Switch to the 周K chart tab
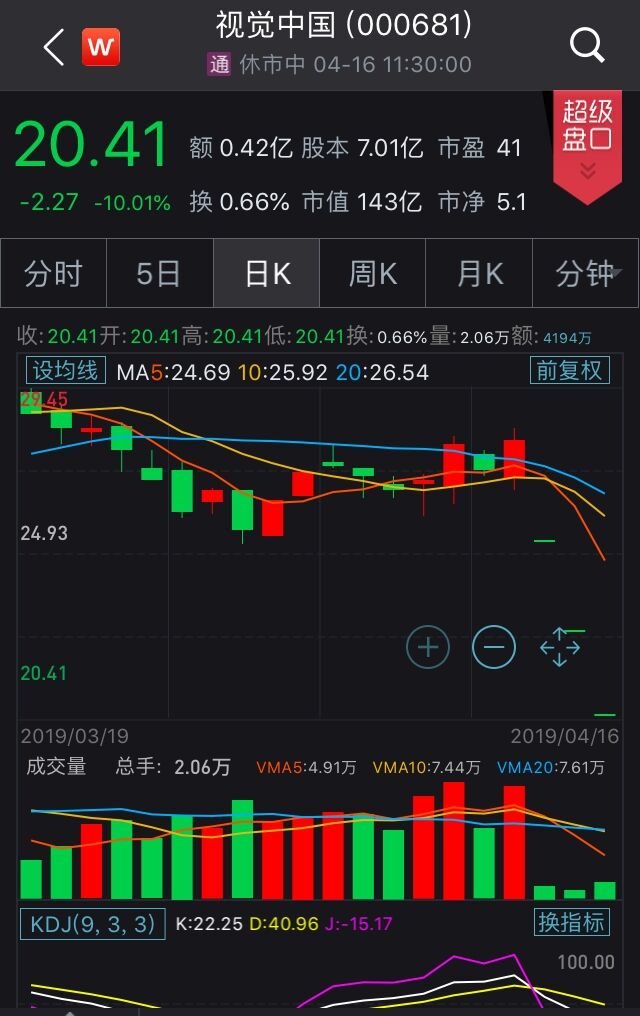This screenshot has width=640, height=1016. pos(372,273)
